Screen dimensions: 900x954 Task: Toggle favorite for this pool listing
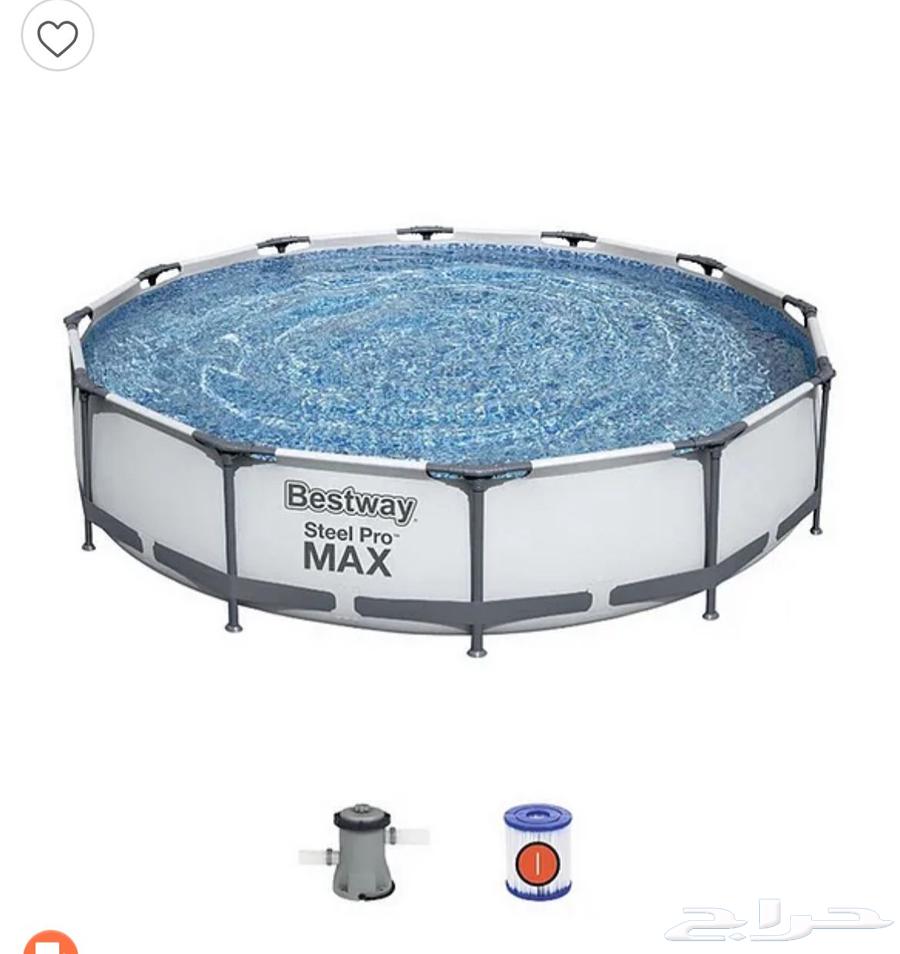[55, 36]
